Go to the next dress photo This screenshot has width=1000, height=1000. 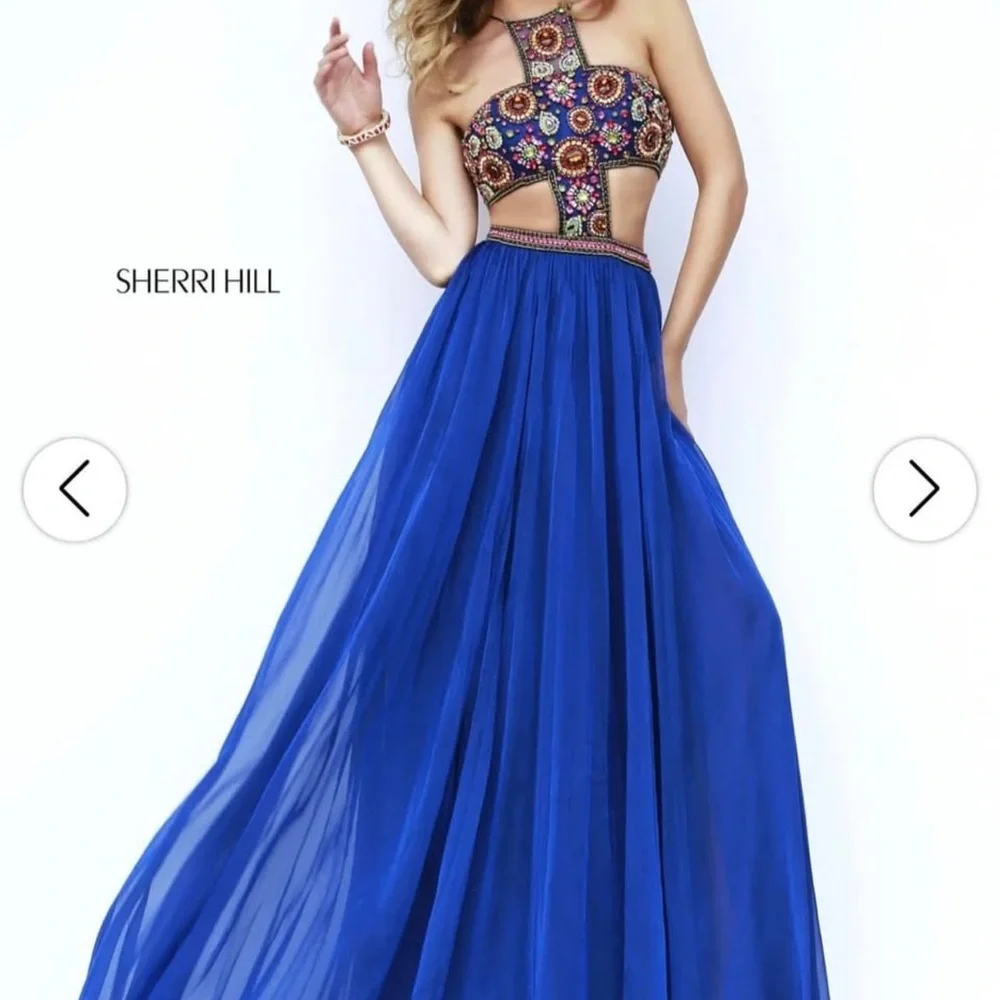925,489
